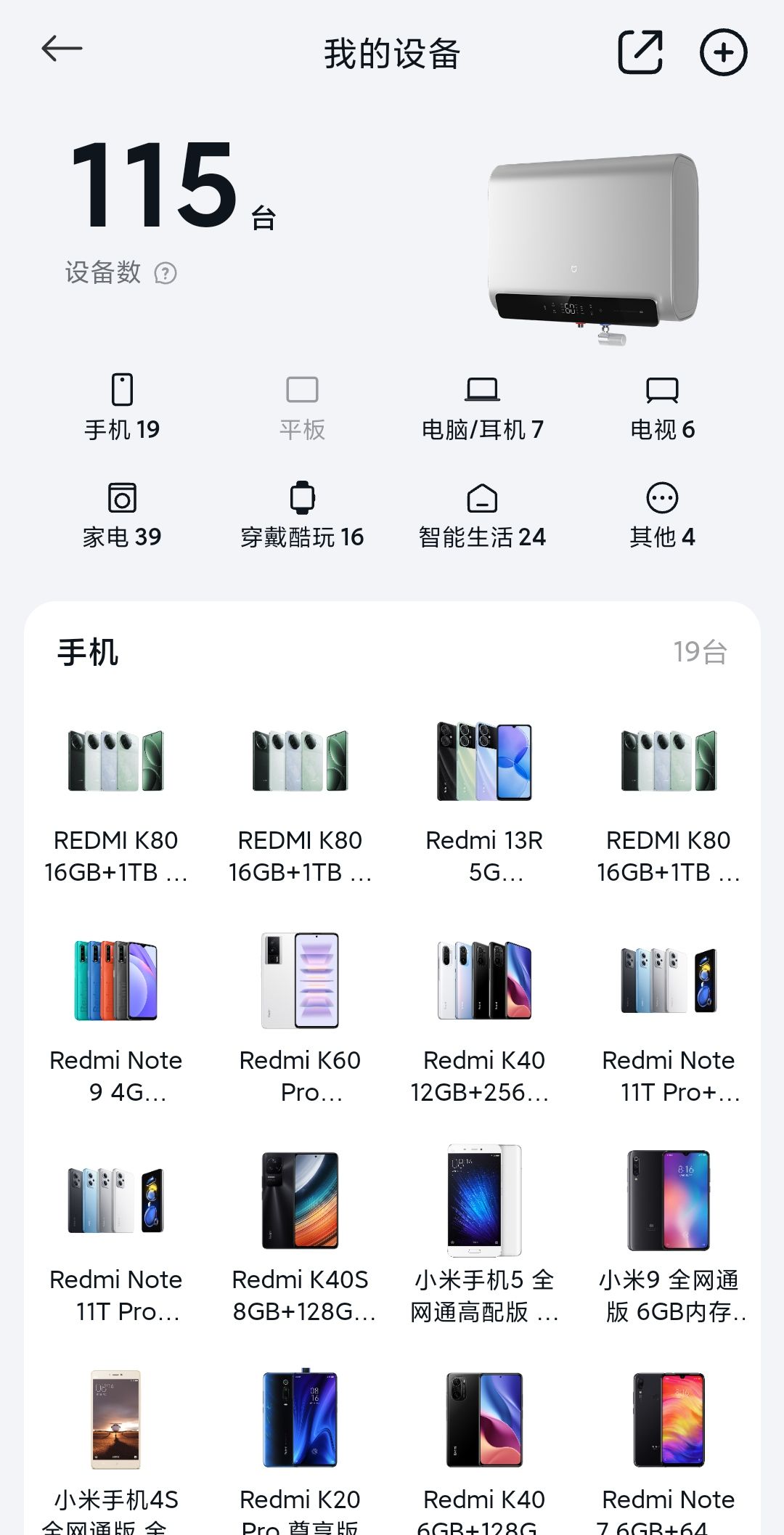Add a new device with the plus icon
The image size is (784, 1535).
[x=723, y=52]
